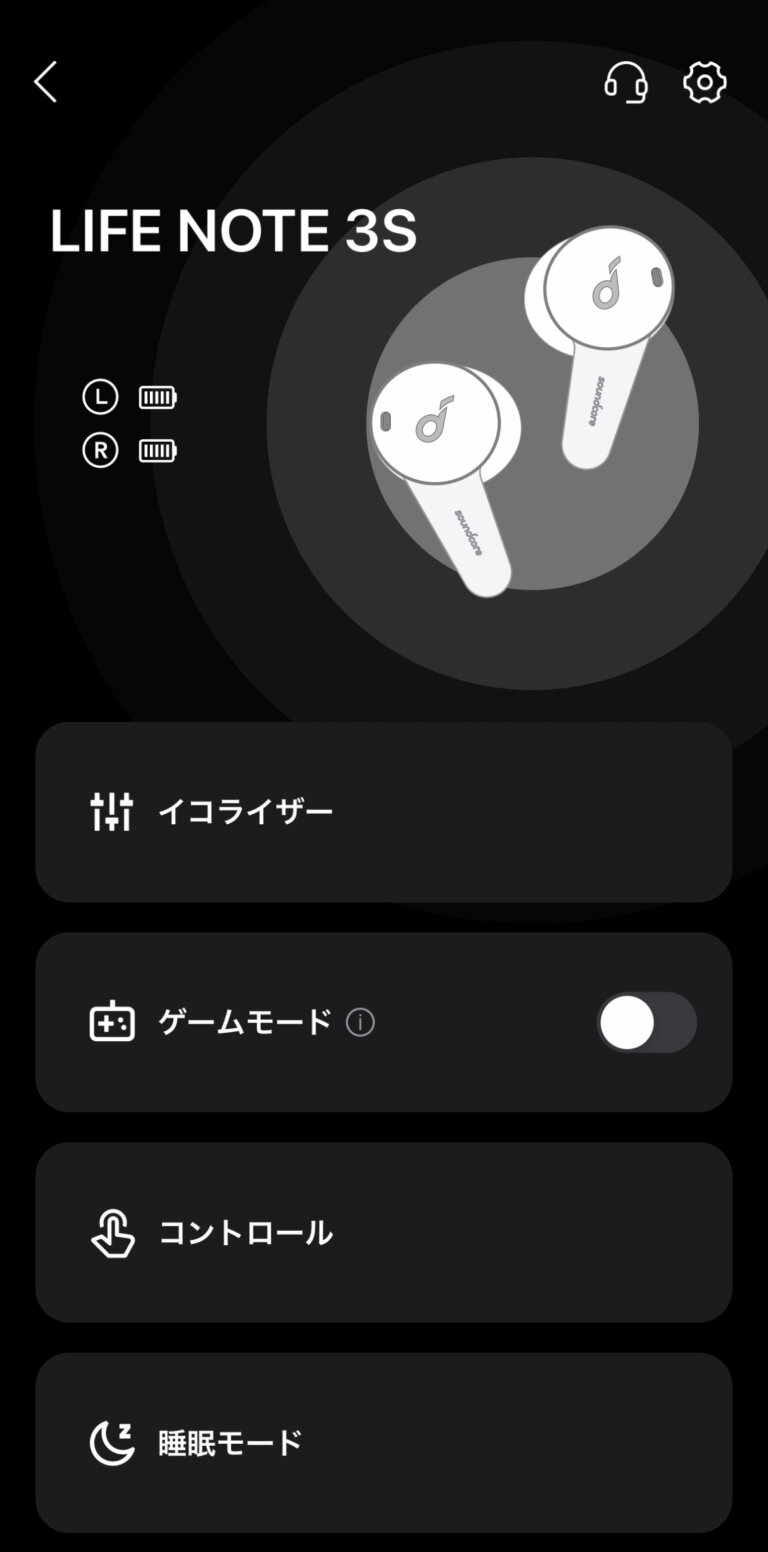This screenshot has height=1552, width=768.
Task: Select the circled L earbud indicator
Action: [x=100, y=397]
